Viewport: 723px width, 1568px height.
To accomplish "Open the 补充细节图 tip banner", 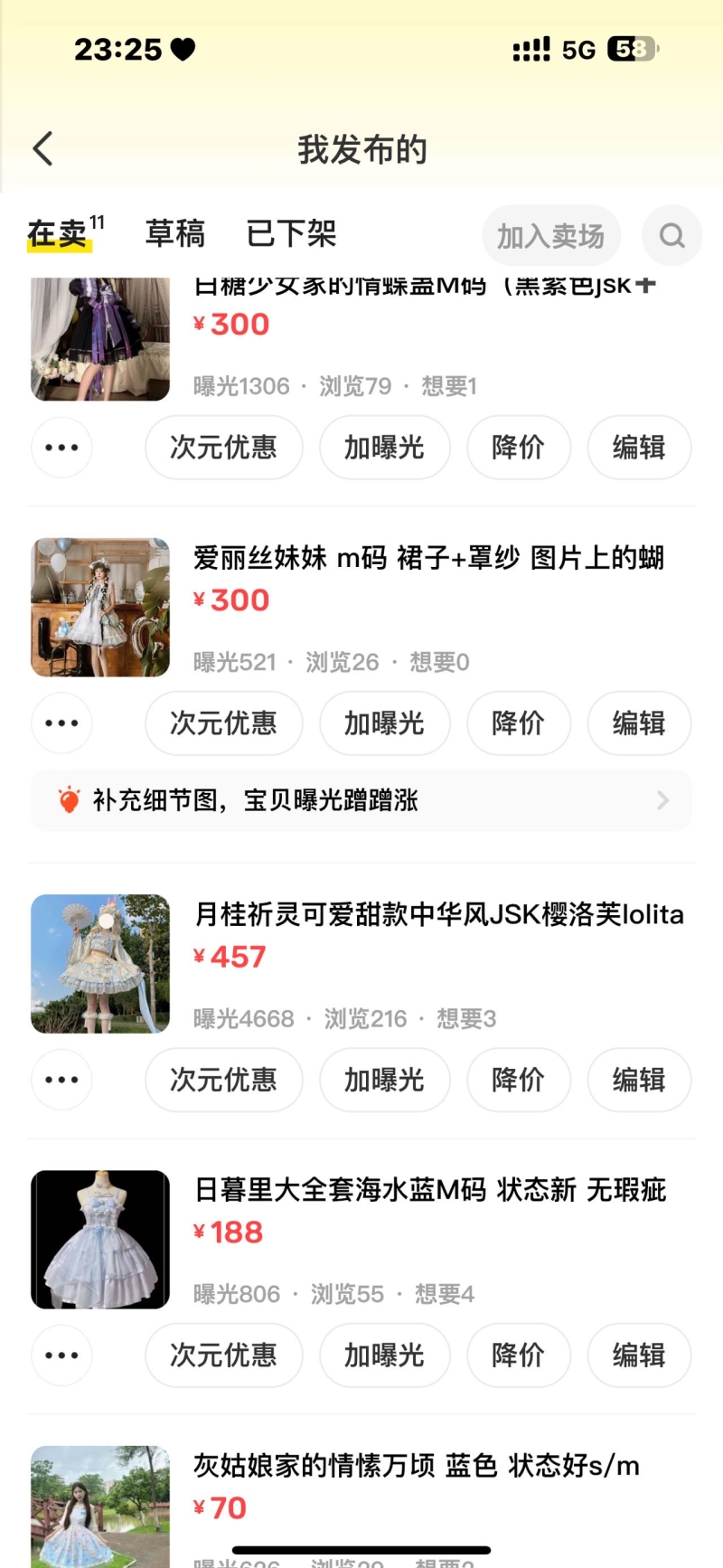I will [361, 800].
